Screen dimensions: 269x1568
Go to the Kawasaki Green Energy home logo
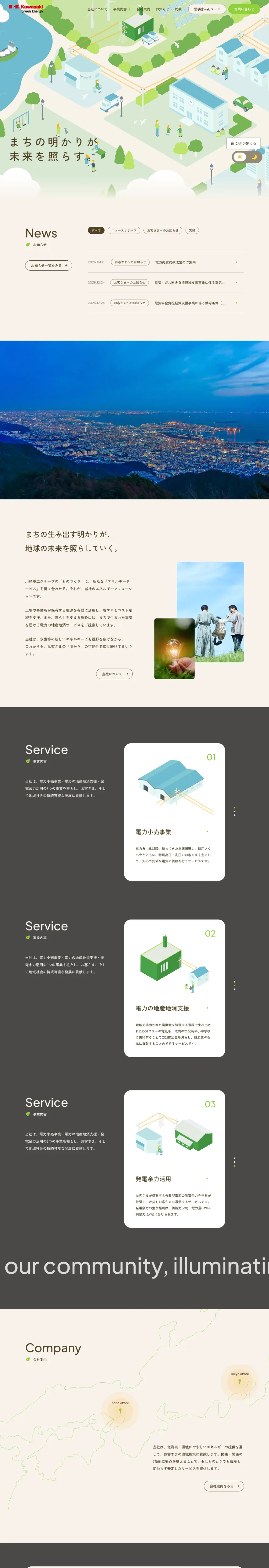(26, 8)
